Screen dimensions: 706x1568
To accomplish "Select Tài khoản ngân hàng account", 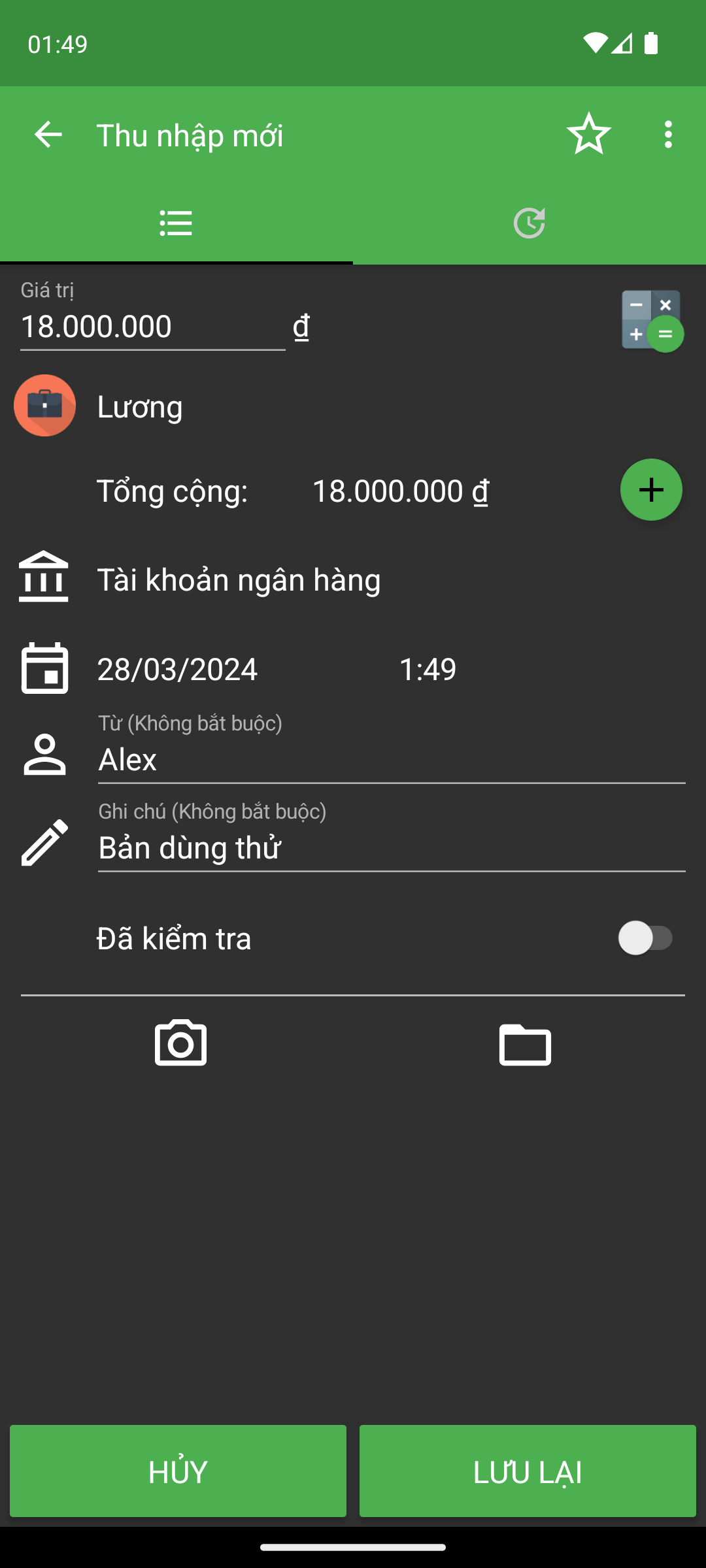I will pos(239,580).
